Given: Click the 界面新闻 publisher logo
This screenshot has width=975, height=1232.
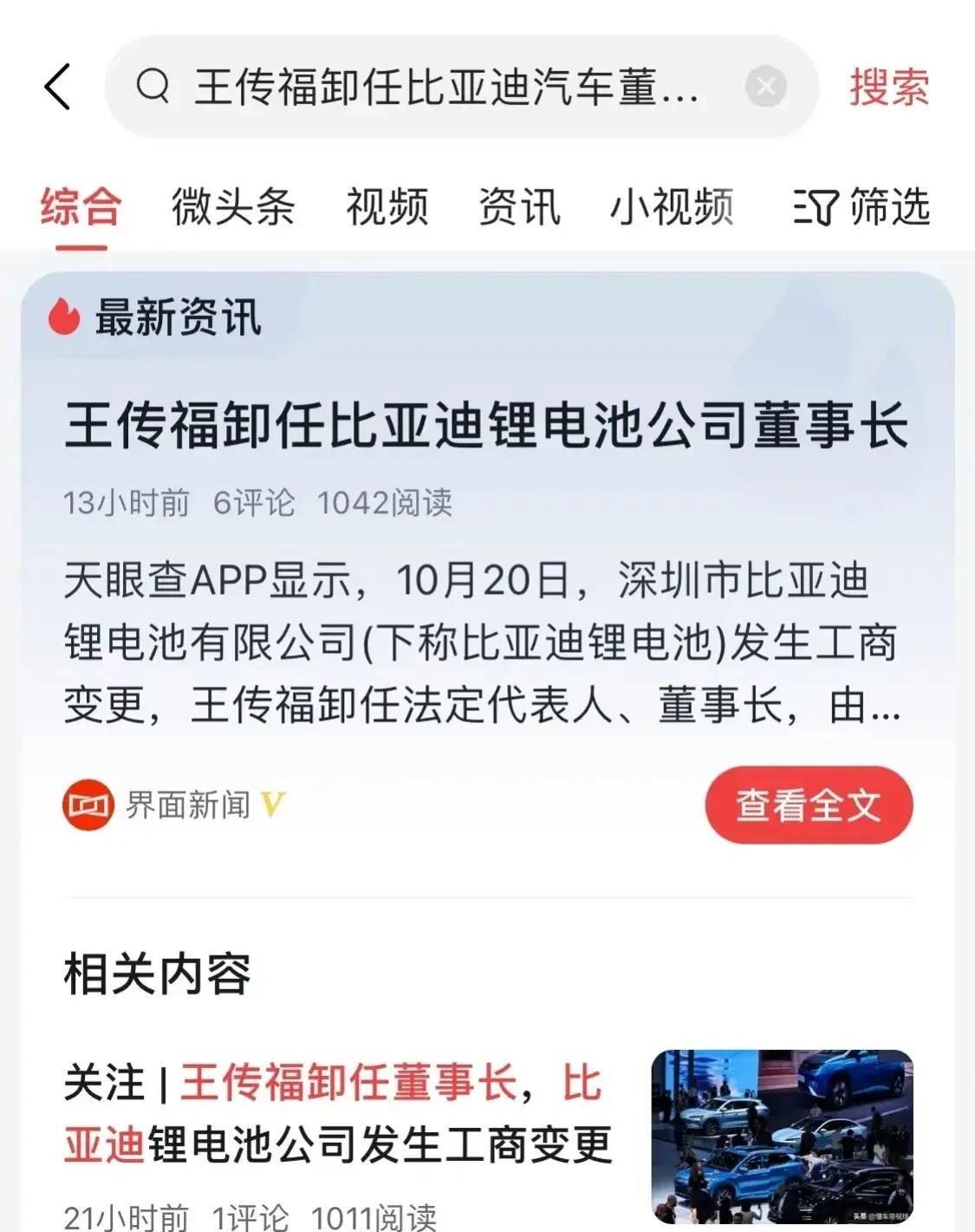Looking at the screenshot, I should tap(87, 805).
